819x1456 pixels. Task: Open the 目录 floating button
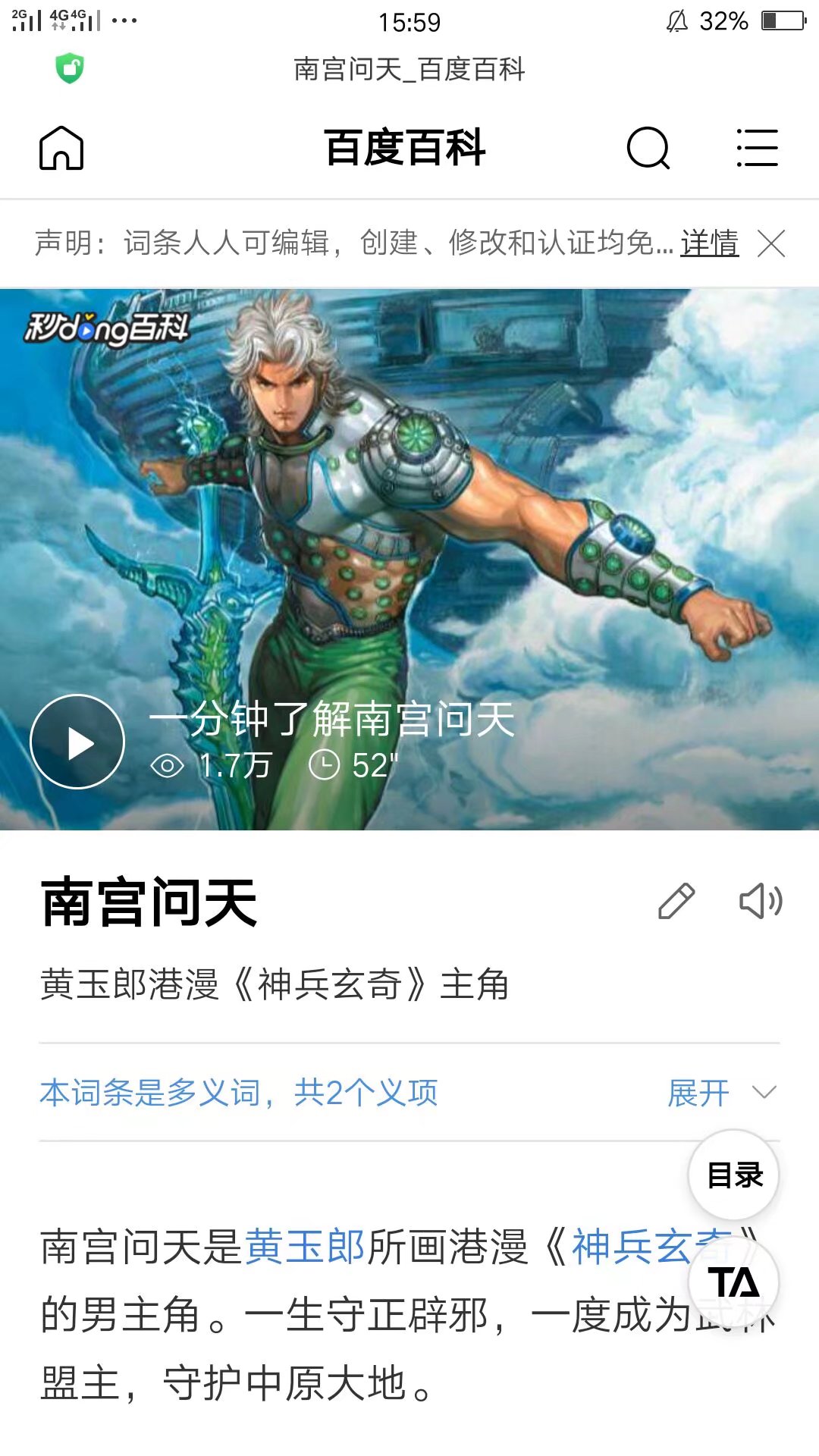(x=733, y=1175)
